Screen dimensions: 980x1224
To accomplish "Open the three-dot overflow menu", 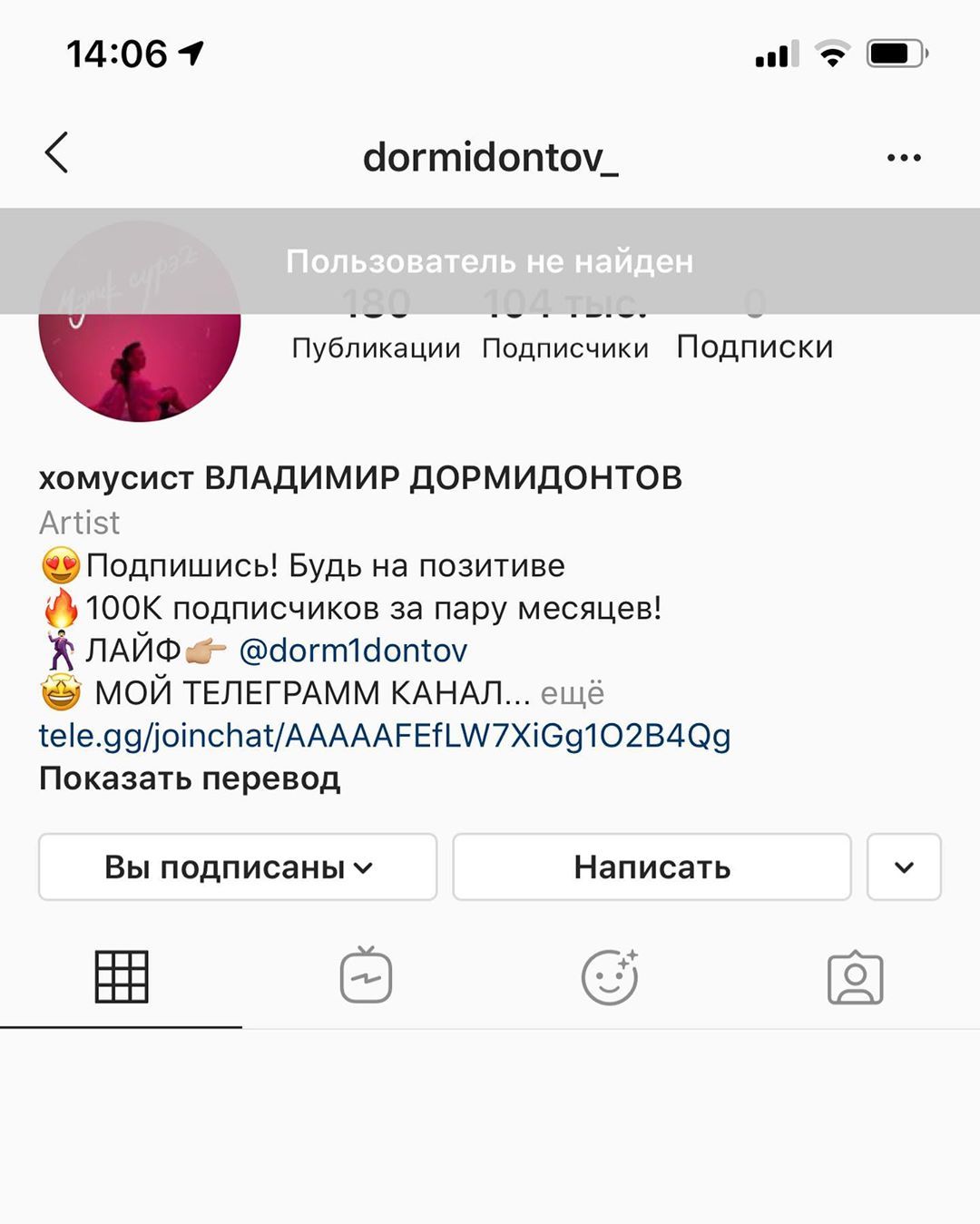I will pyautogui.click(x=904, y=158).
